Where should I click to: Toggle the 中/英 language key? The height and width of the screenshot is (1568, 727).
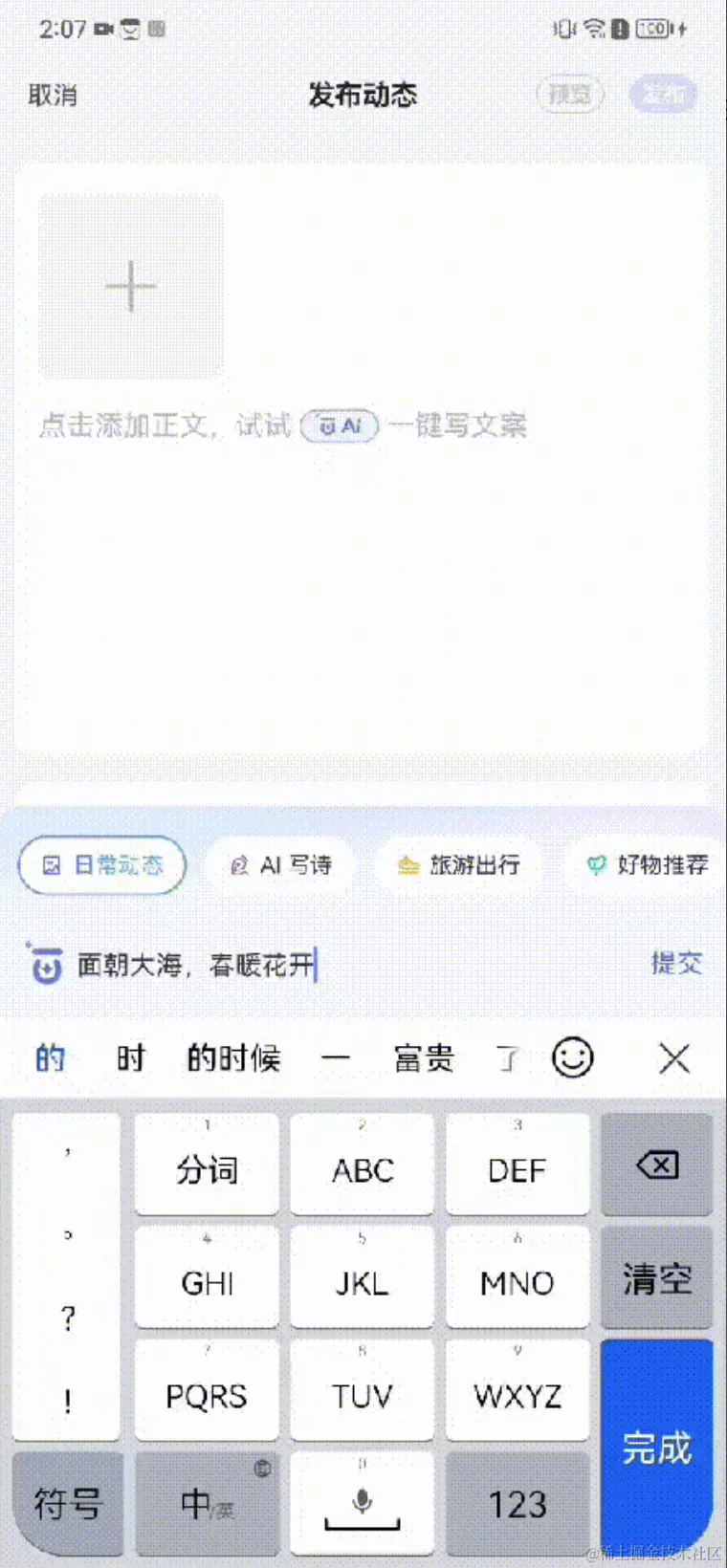(x=208, y=1504)
